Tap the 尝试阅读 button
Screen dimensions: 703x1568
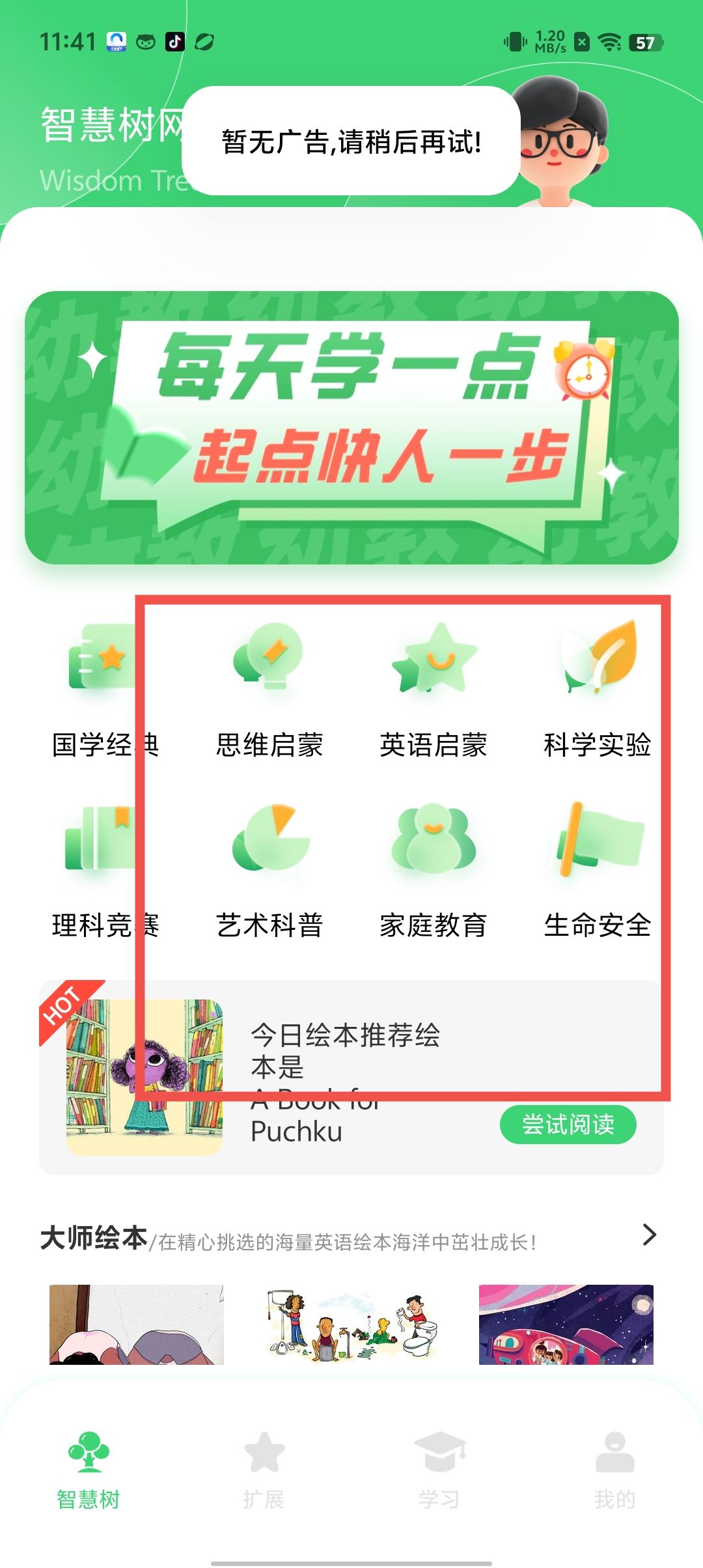click(568, 1124)
